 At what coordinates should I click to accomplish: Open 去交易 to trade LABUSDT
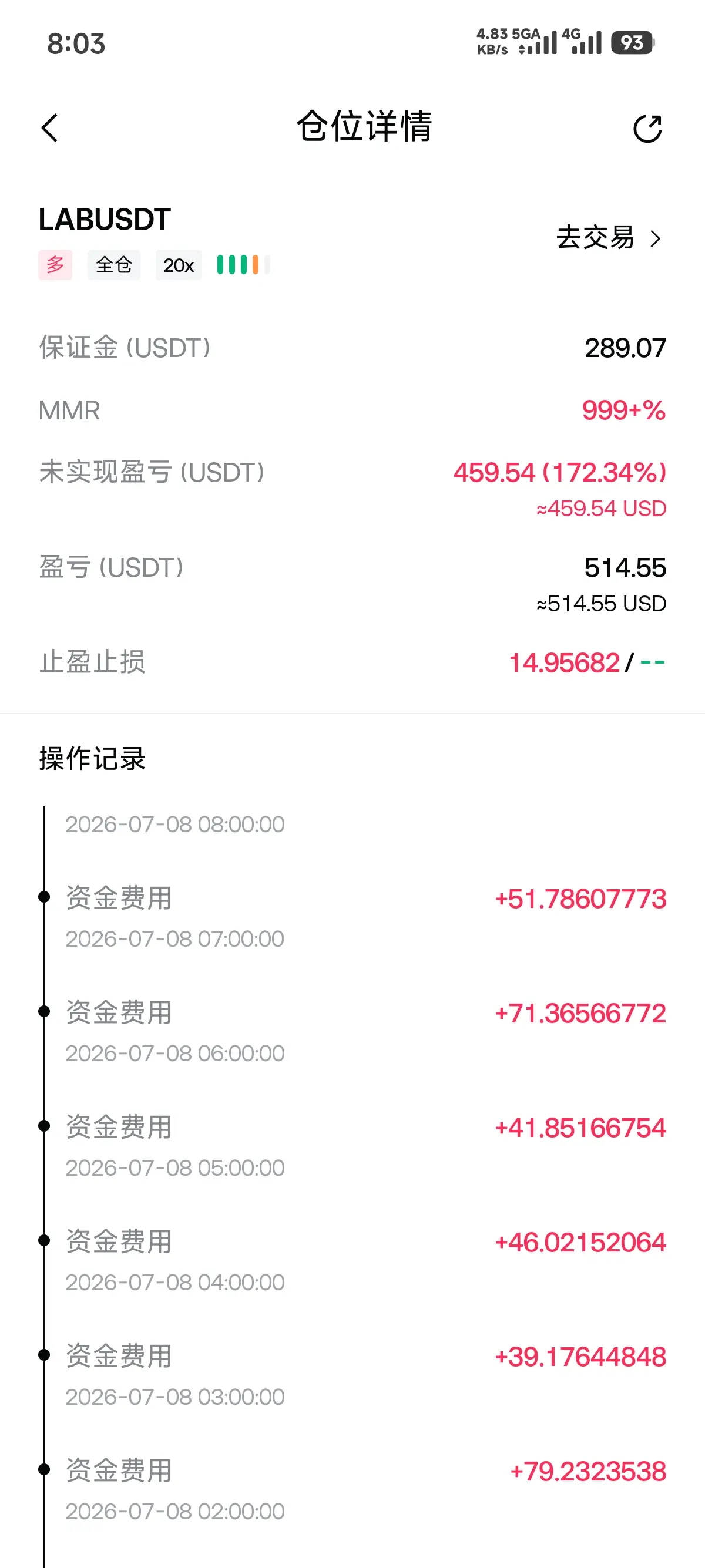tap(608, 237)
